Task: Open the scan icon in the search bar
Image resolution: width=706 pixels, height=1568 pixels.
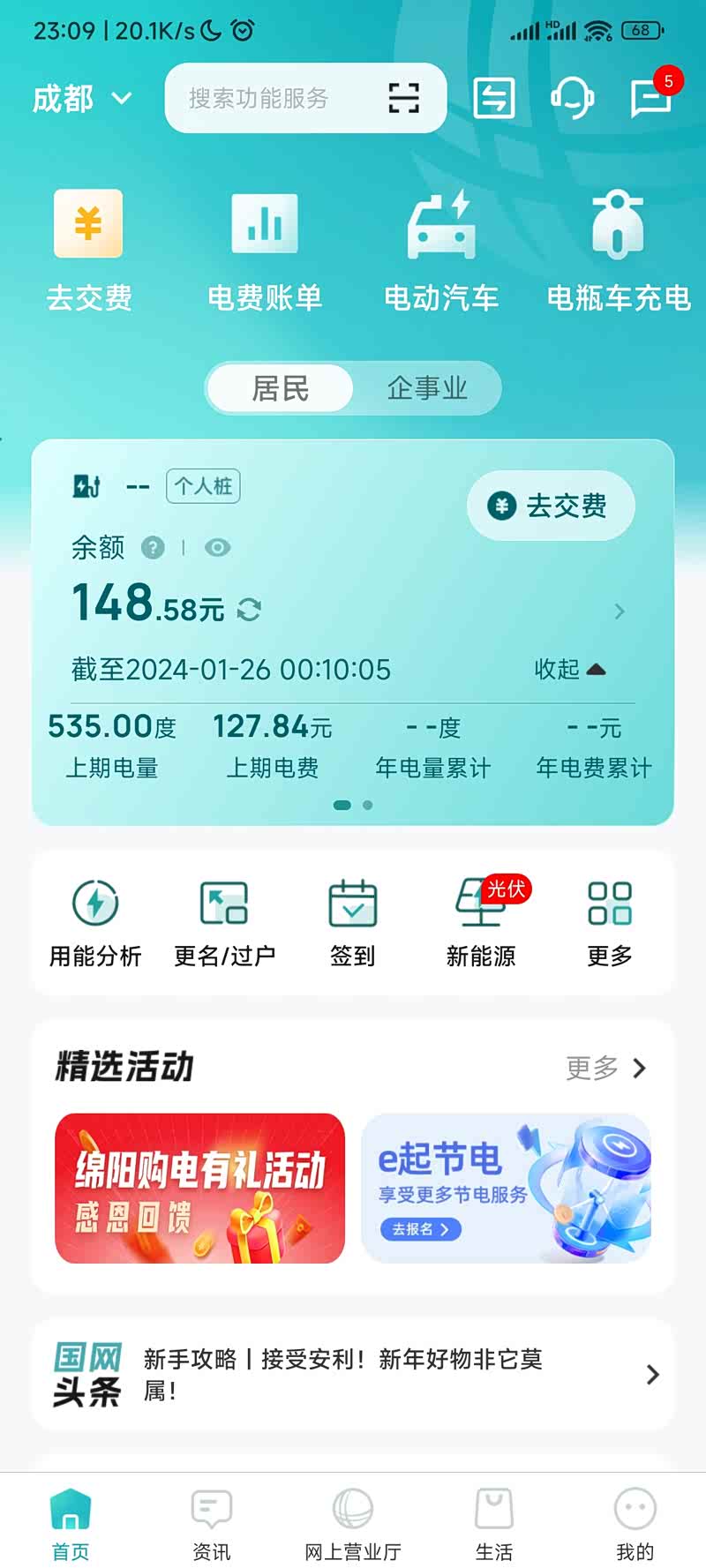Action: [404, 98]
